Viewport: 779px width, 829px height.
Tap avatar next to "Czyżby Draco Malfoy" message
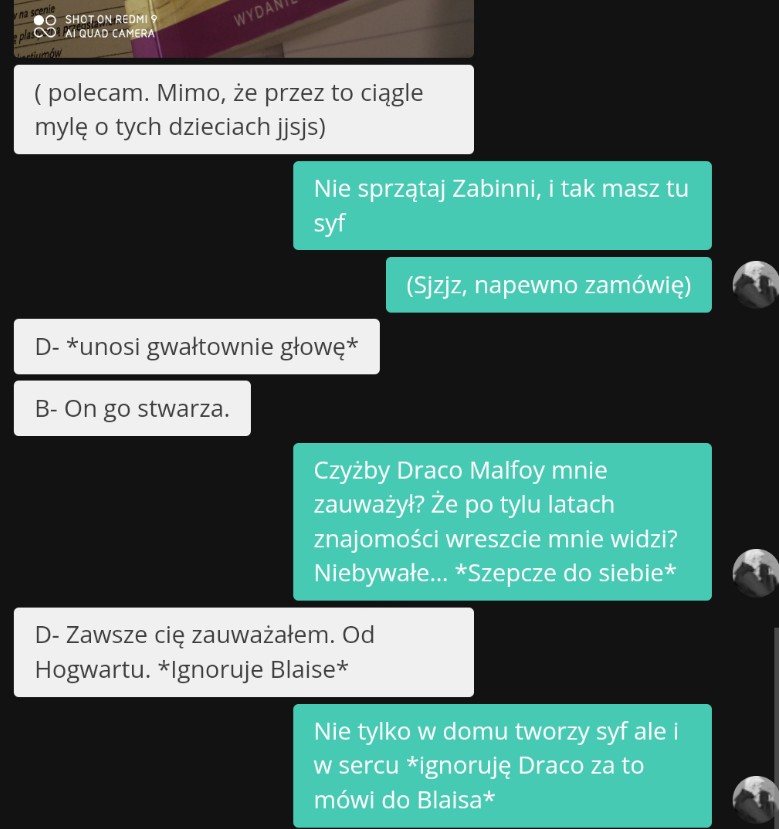(756, 573)
